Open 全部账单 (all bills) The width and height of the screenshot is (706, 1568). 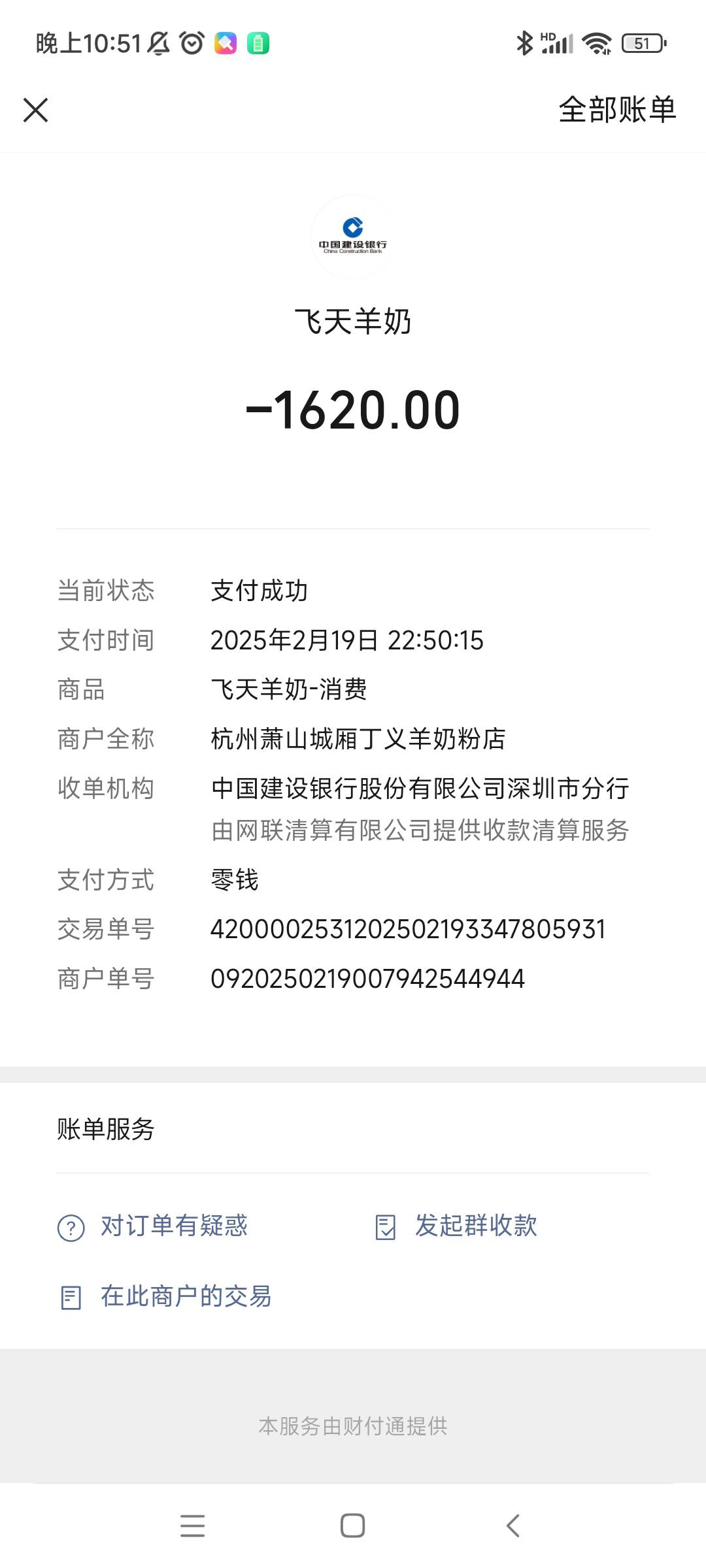click(616, 110)
